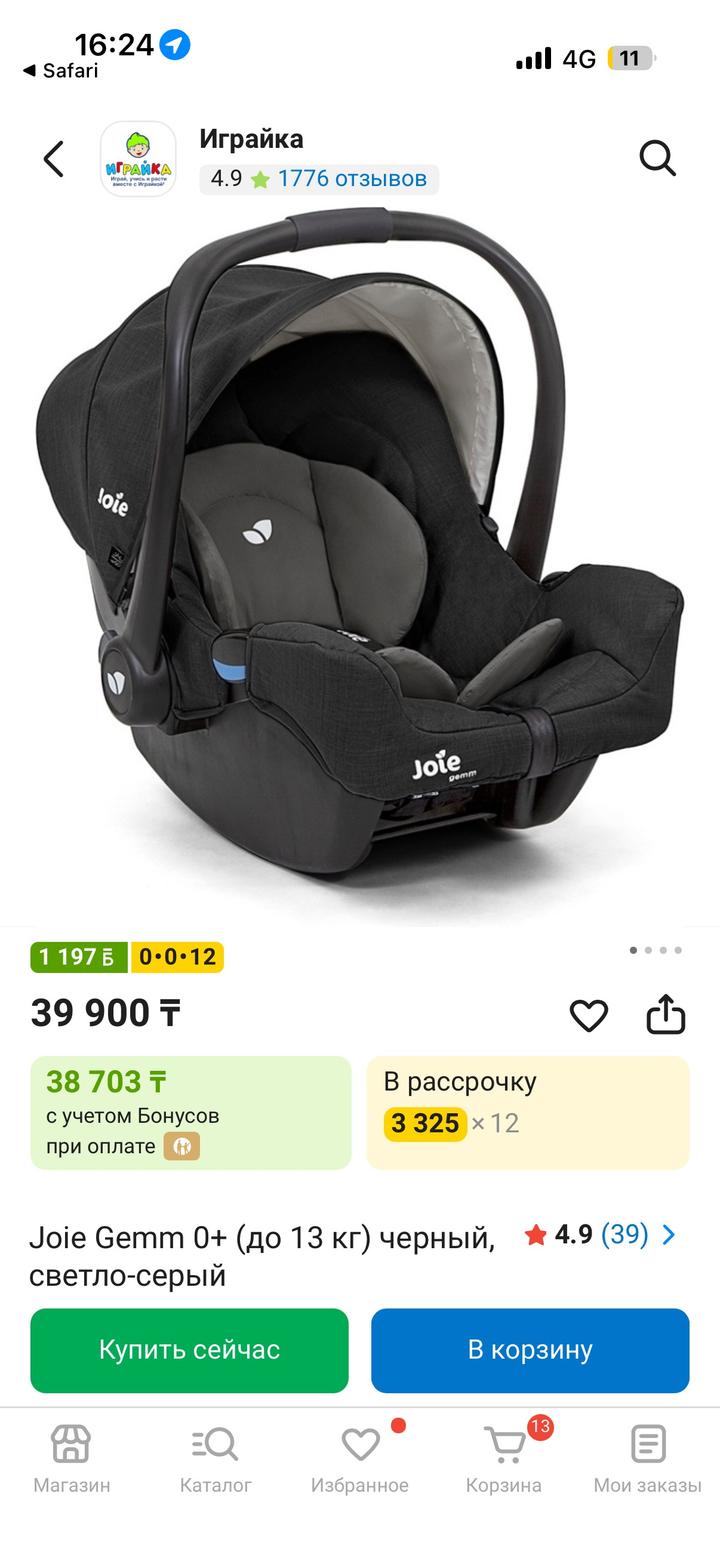The height and width of the screenshot is (1565, 720).
Task: Open the 38 703 ₸ bonus price offer
Action: click(x=191, y=1113)
